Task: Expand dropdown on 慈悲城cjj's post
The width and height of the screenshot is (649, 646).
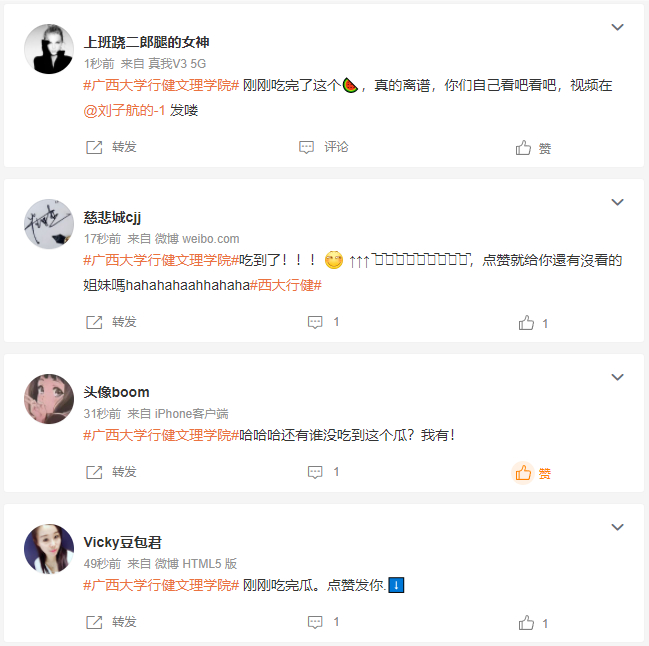Action: tap(617, 203)
